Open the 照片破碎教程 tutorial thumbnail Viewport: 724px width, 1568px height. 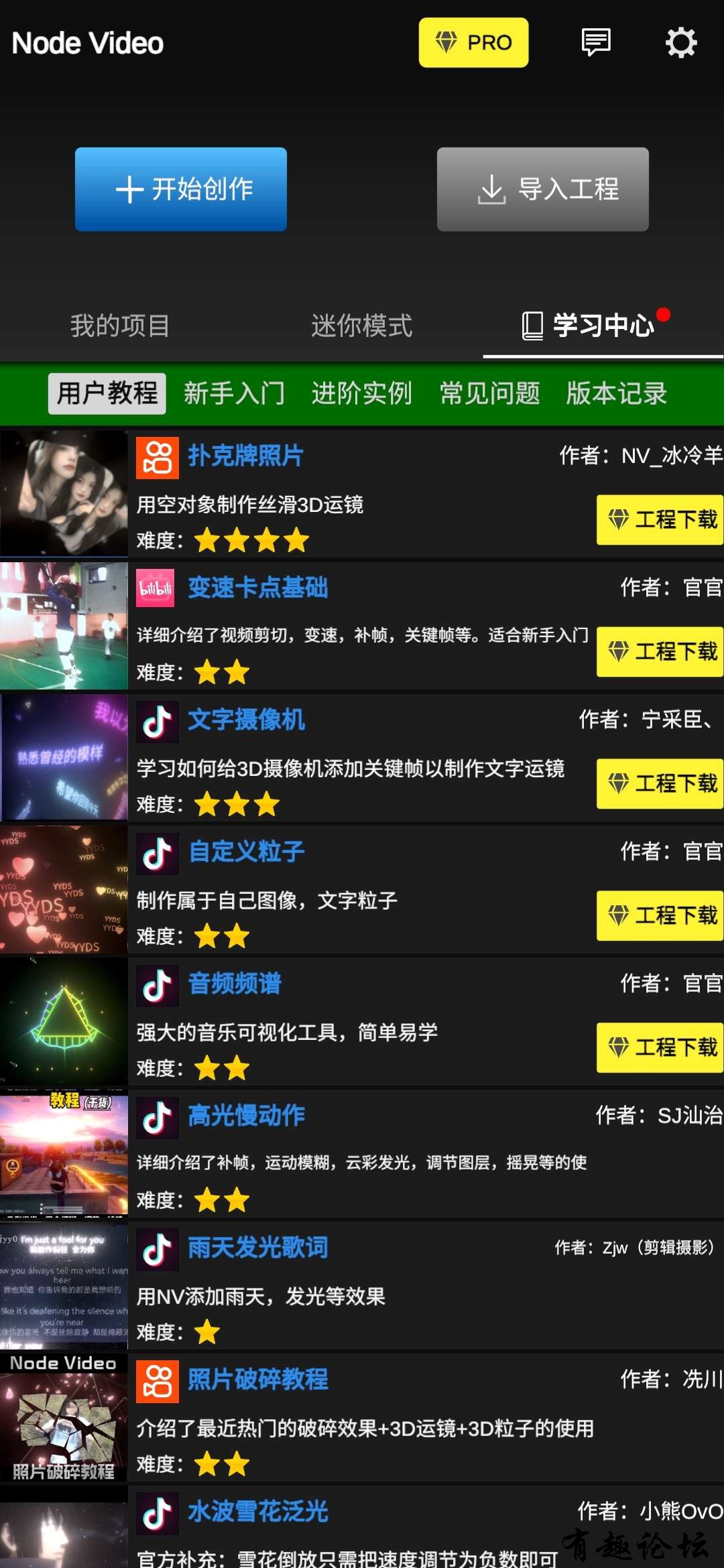[64, 1421]
